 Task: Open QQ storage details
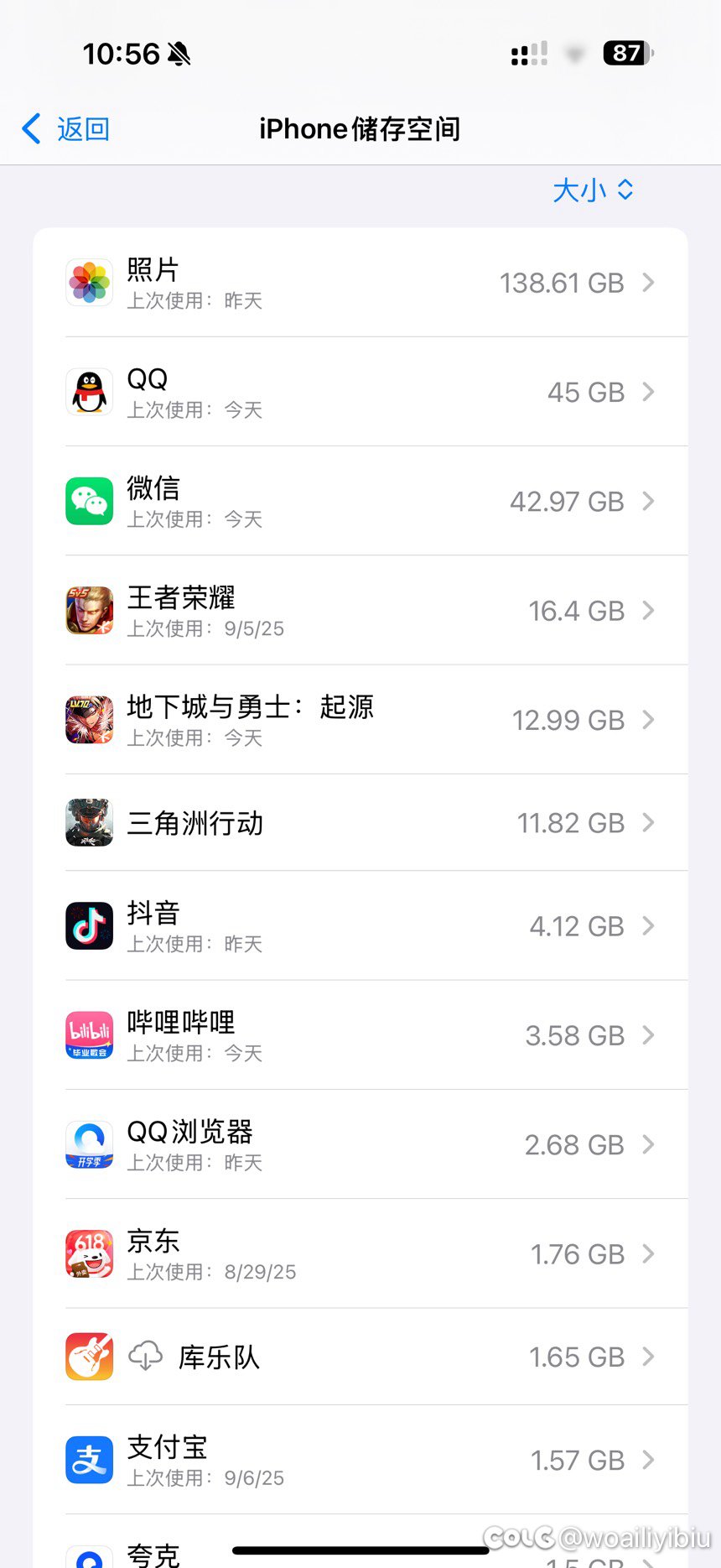click(360, 392)
